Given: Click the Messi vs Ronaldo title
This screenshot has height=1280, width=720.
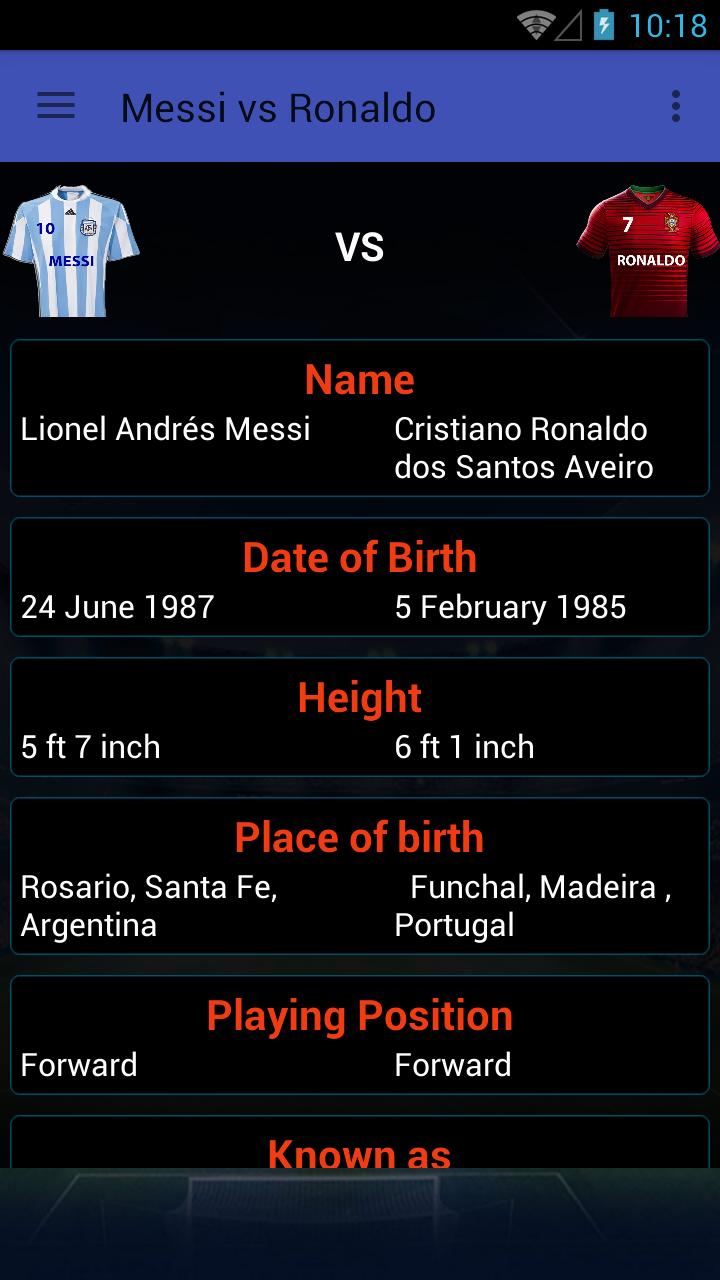Looking at the screenshot, I should tap(278, 106).
